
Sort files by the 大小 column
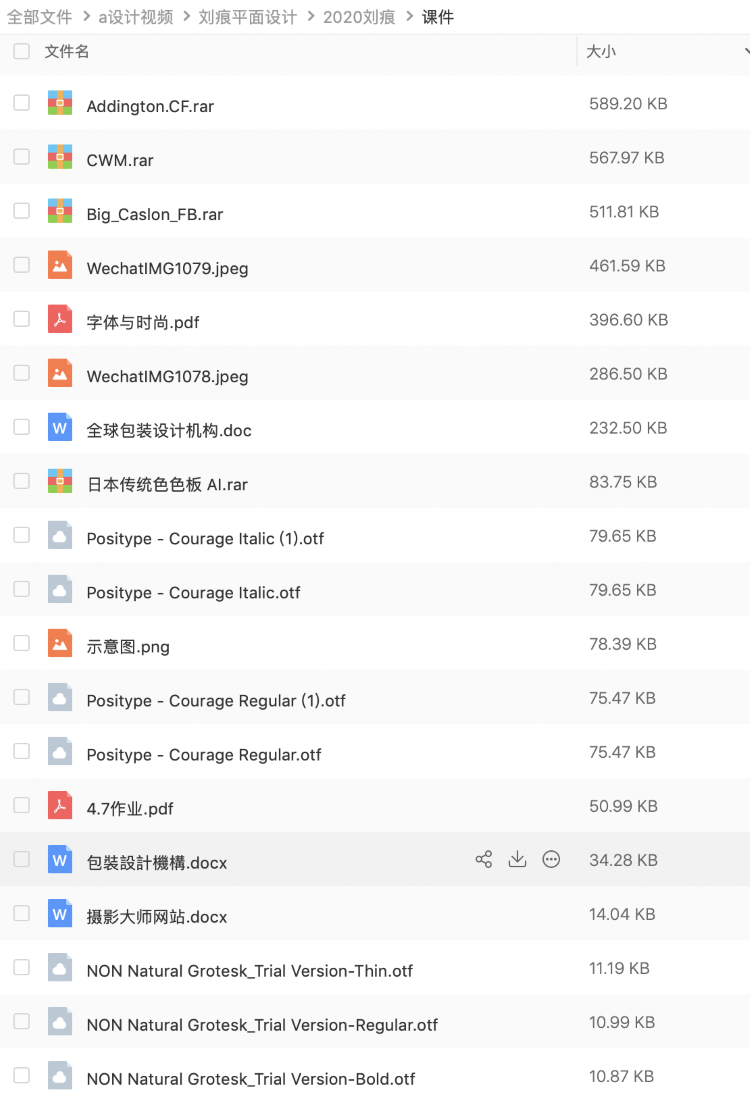pos(601,51)
